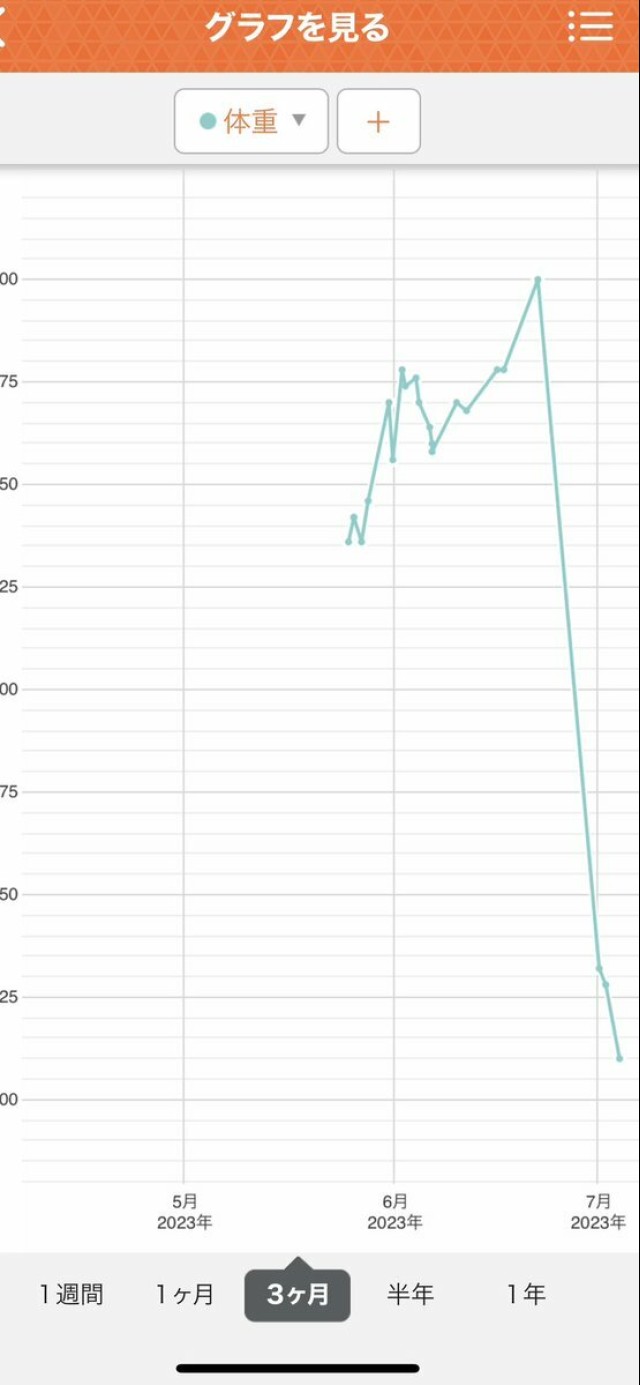Select the 3ヶ月 time range

(297, 1294)
